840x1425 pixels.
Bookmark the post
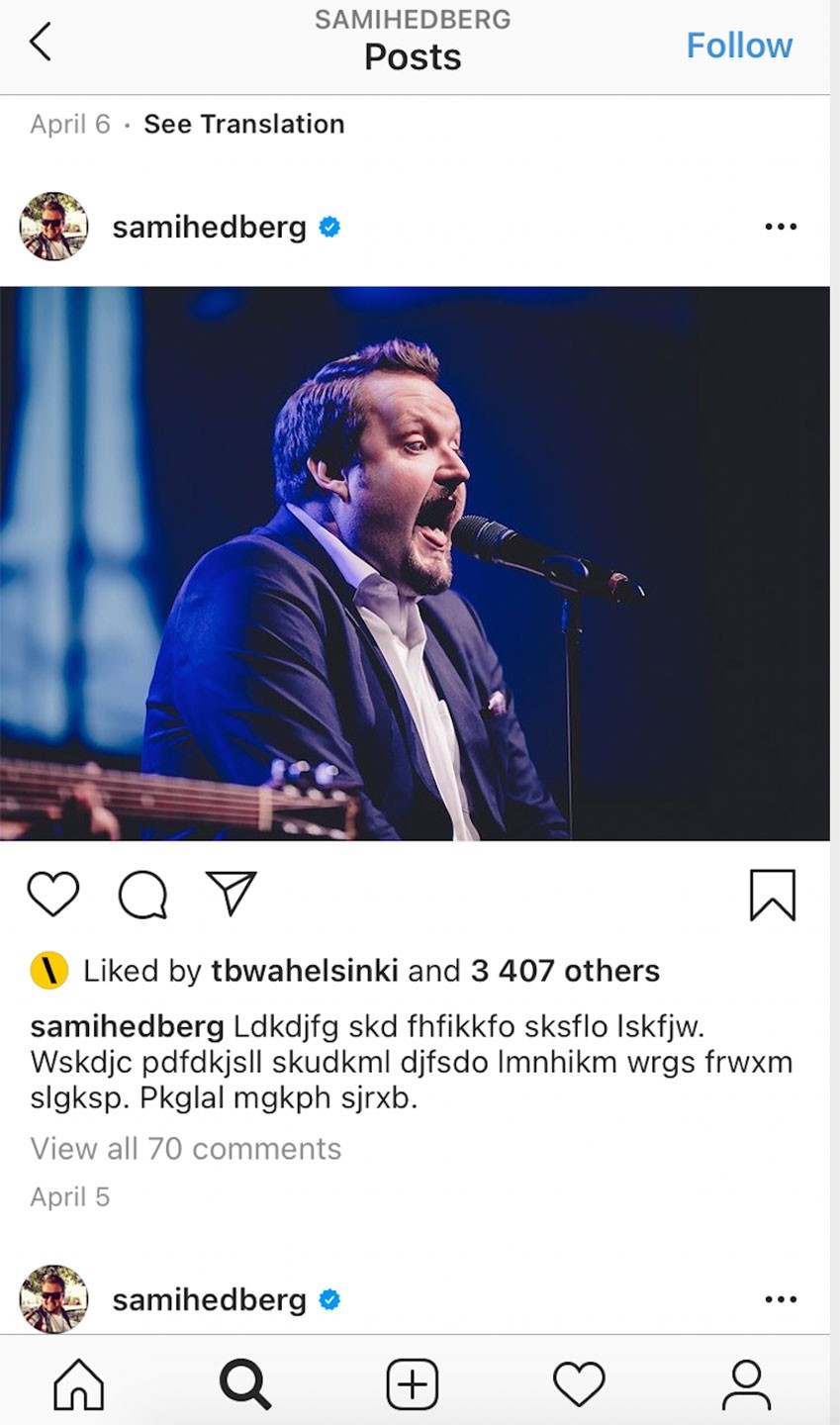point(772,895)
